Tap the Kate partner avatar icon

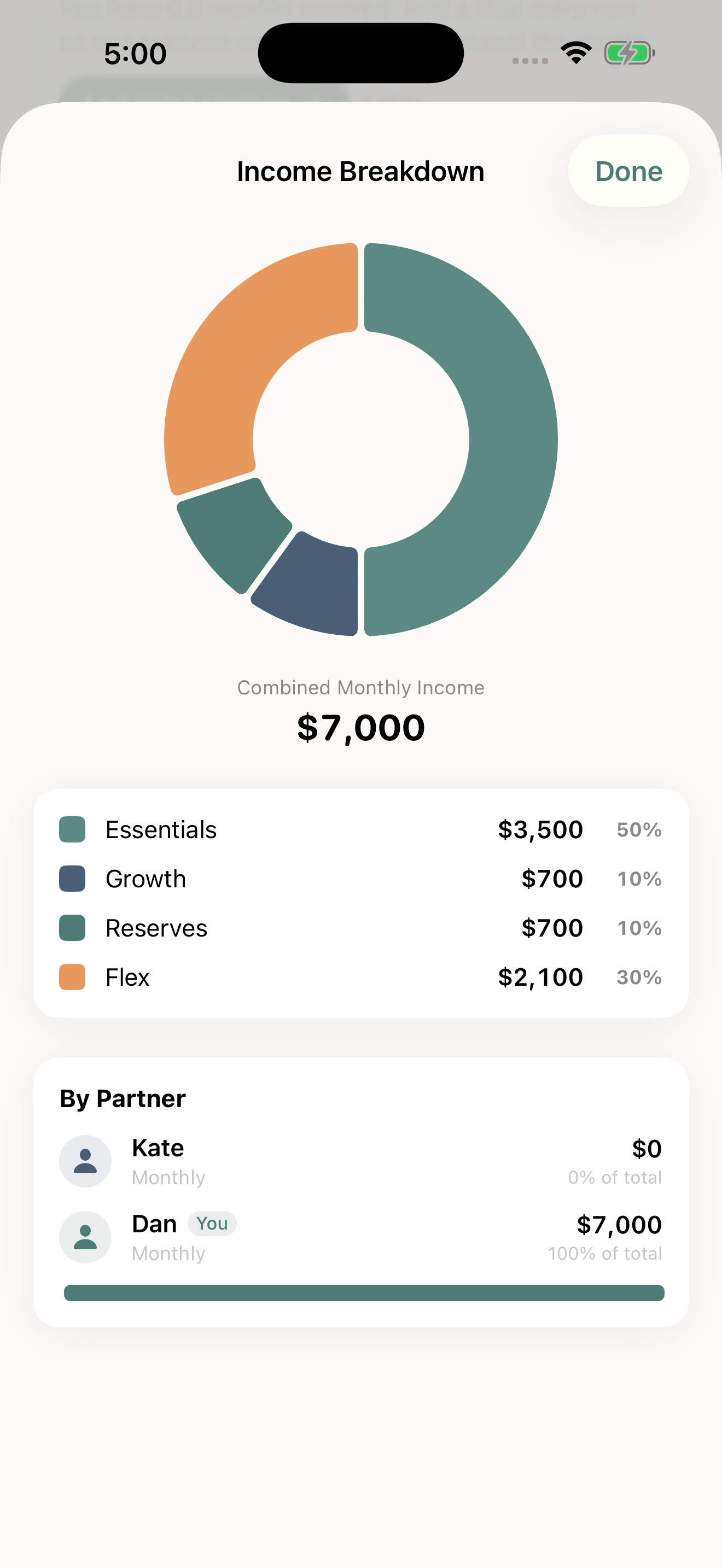(85, 1160)
